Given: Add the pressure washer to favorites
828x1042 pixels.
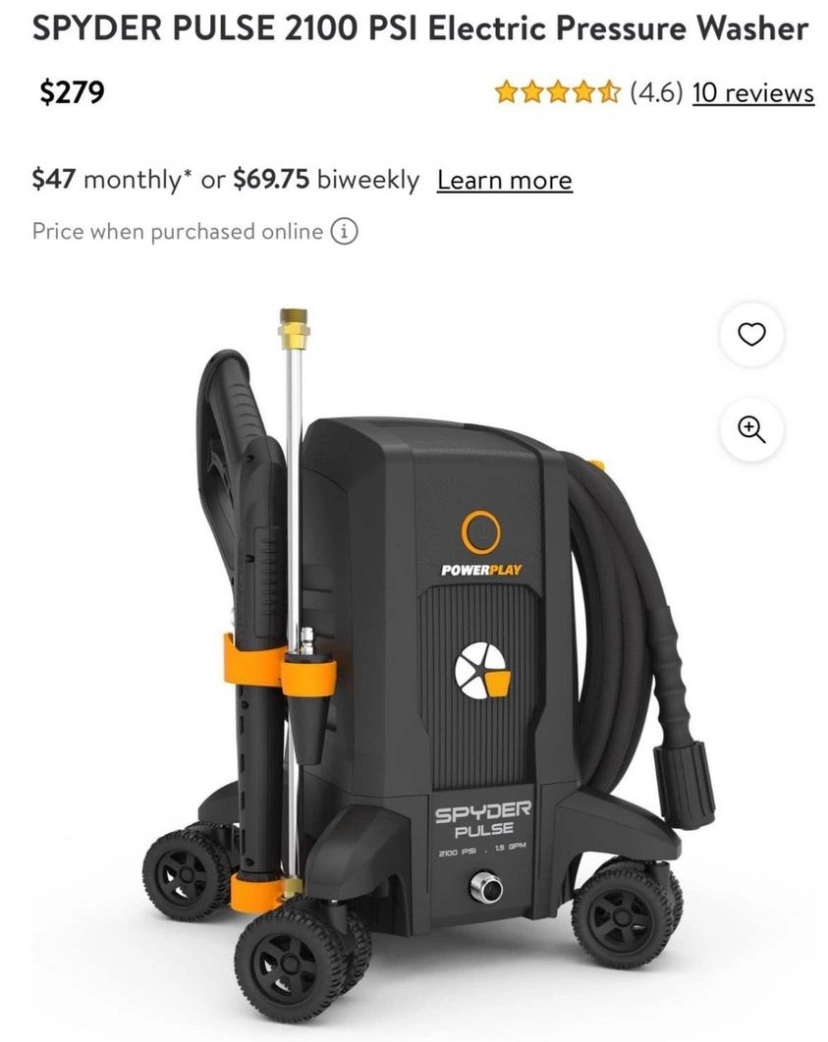Looking at the screenshot, I should point(752,335).
